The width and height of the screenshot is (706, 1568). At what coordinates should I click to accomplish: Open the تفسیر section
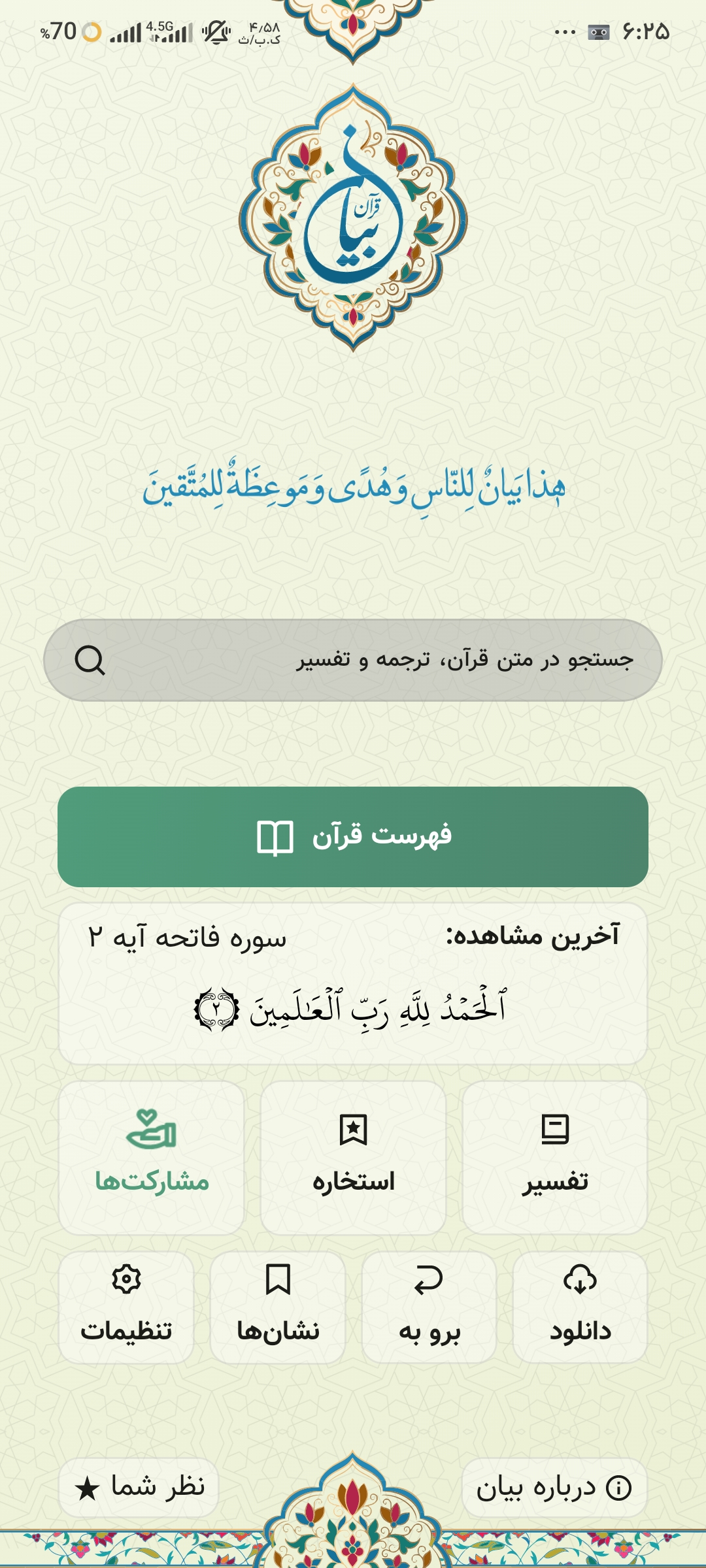tap(554, 1158)
